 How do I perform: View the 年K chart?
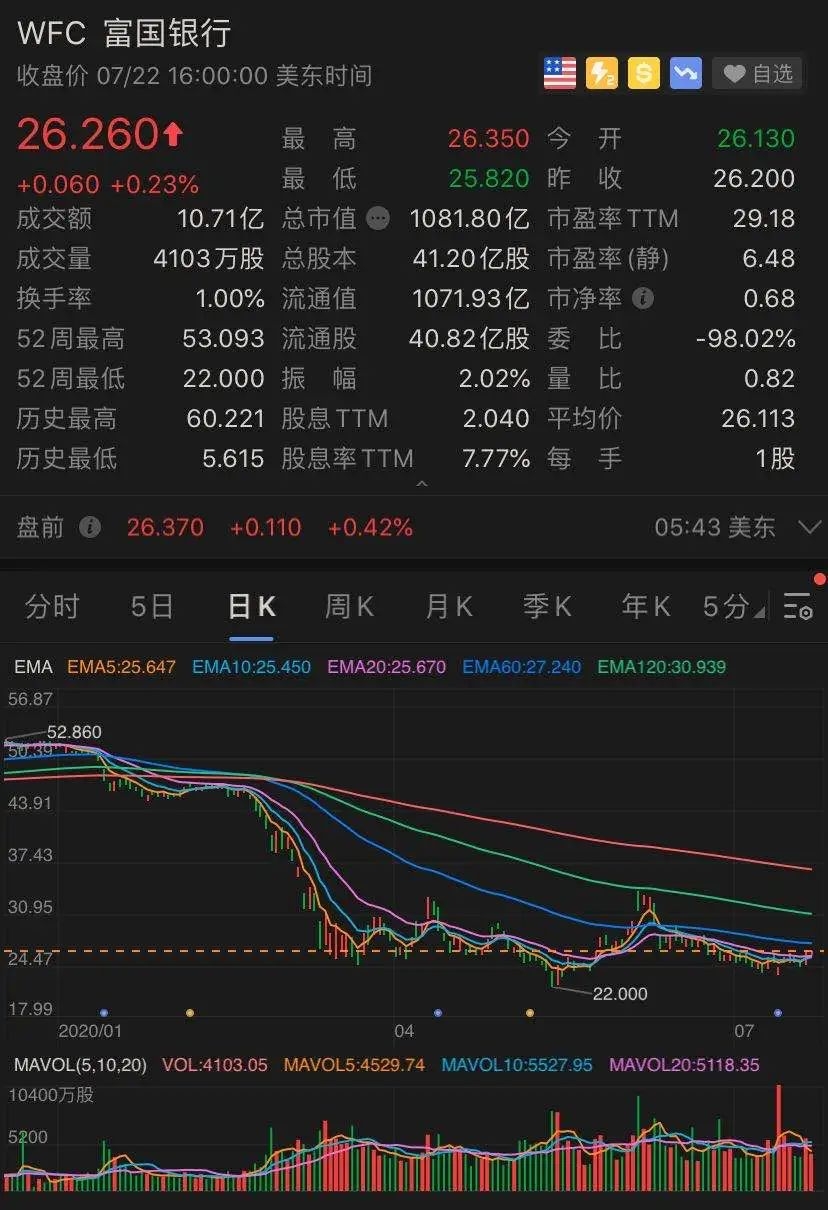(x=645, y=606)
